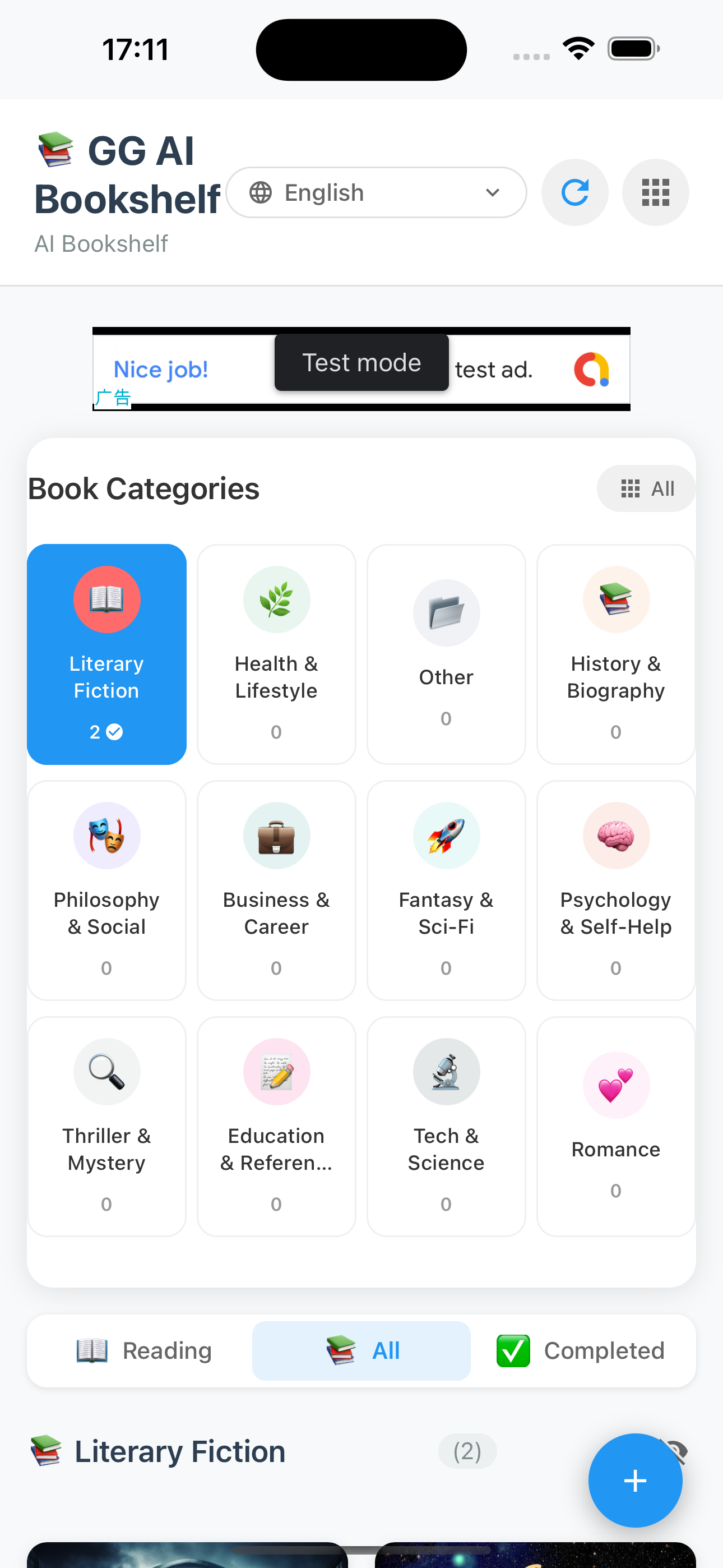Tap the blue plus button to add a book
This screenshot has height=1568, width=723.
[x=636, y=1481]
